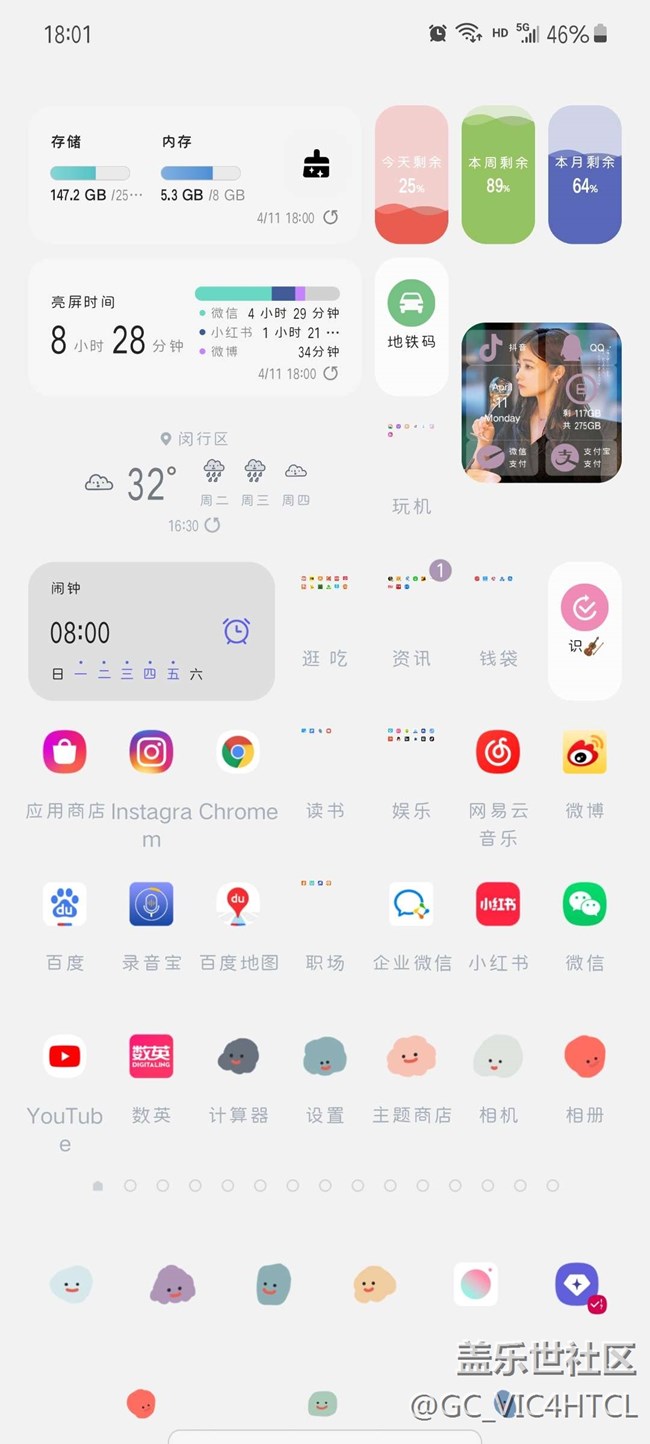The height and width of the screenshot is (1444, 650).
Task: Open the 08:00 alarm clock widget
Action: (x=151, y=631)
